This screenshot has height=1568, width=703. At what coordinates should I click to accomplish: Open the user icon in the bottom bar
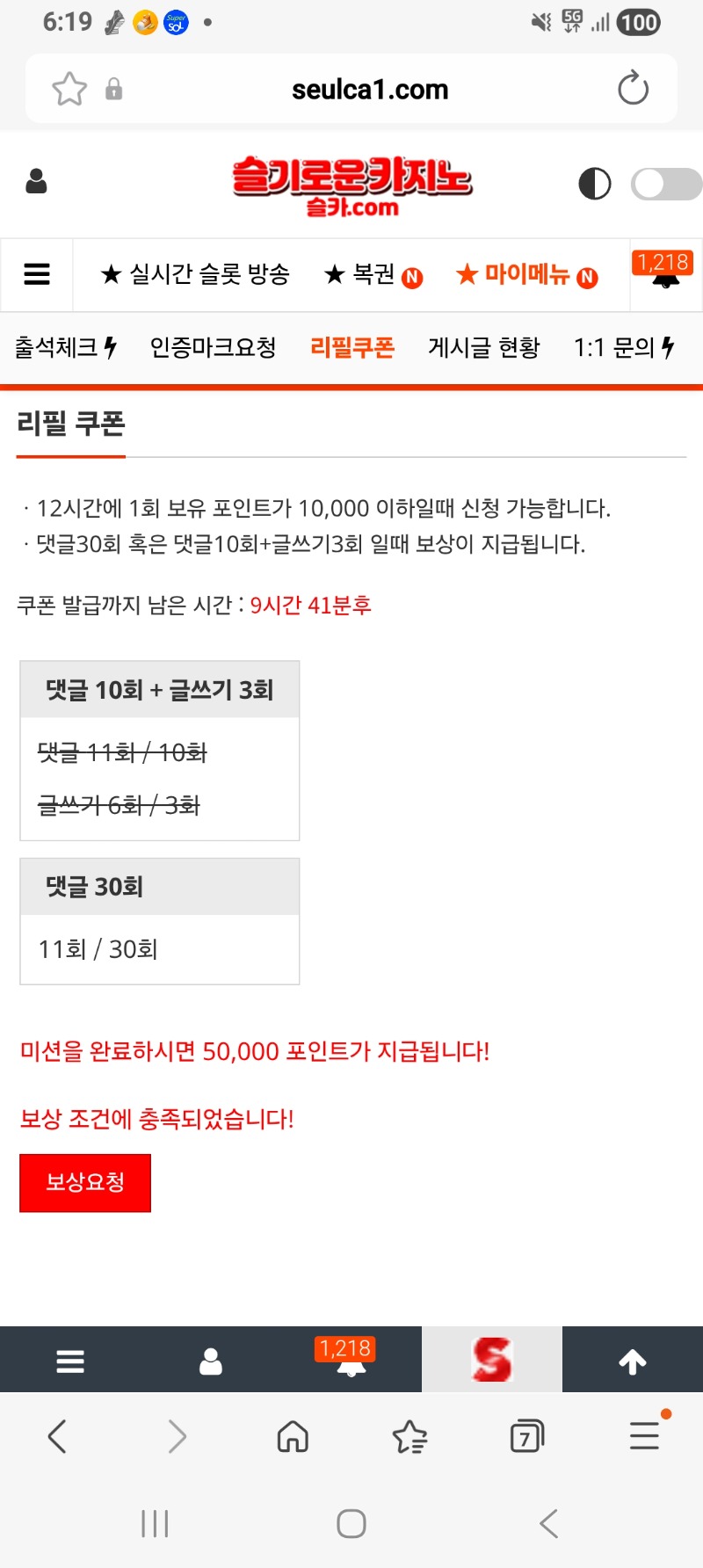click(211, 1359)
